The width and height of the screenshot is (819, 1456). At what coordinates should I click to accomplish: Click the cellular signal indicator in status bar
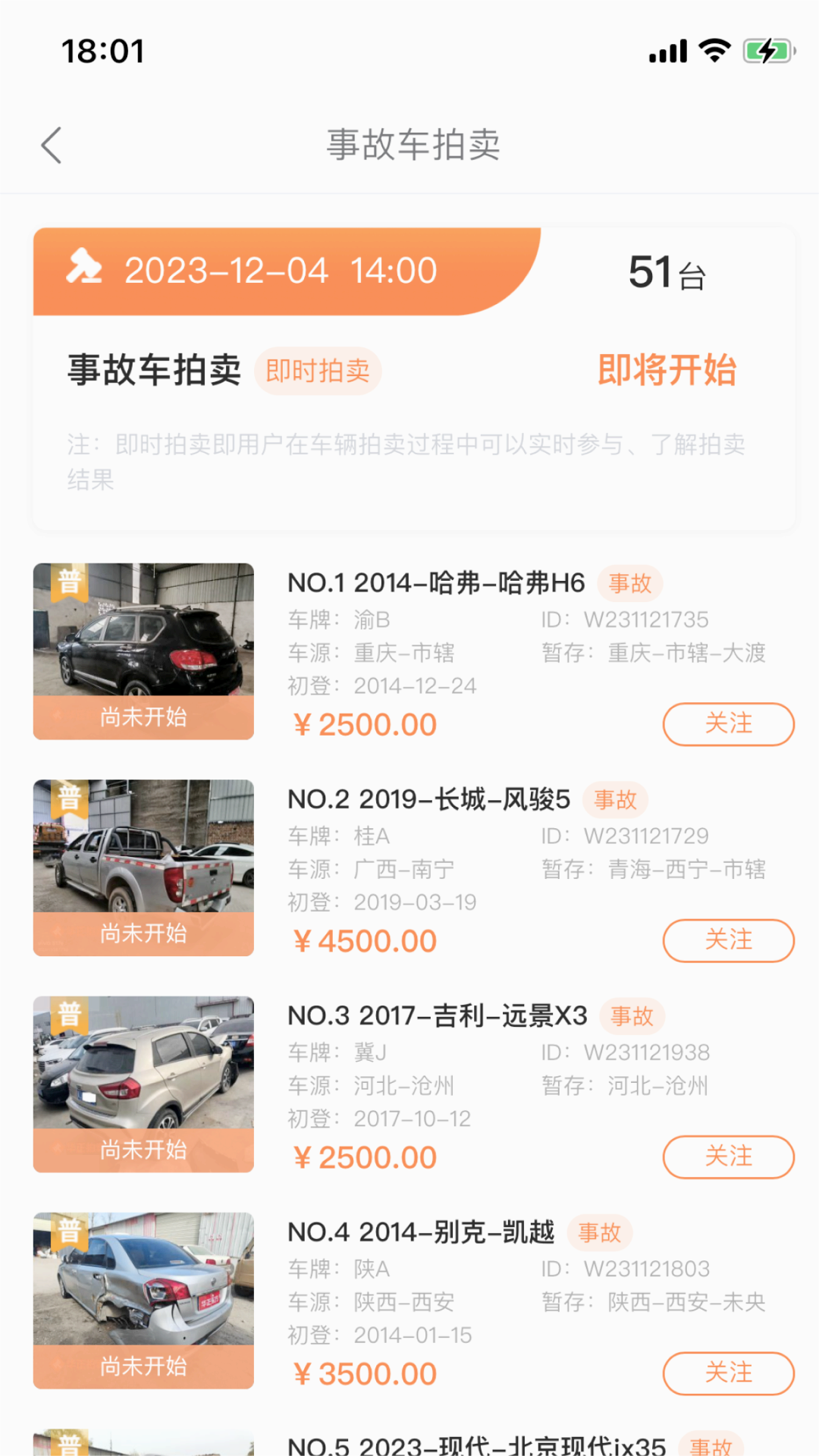point(667,49)
